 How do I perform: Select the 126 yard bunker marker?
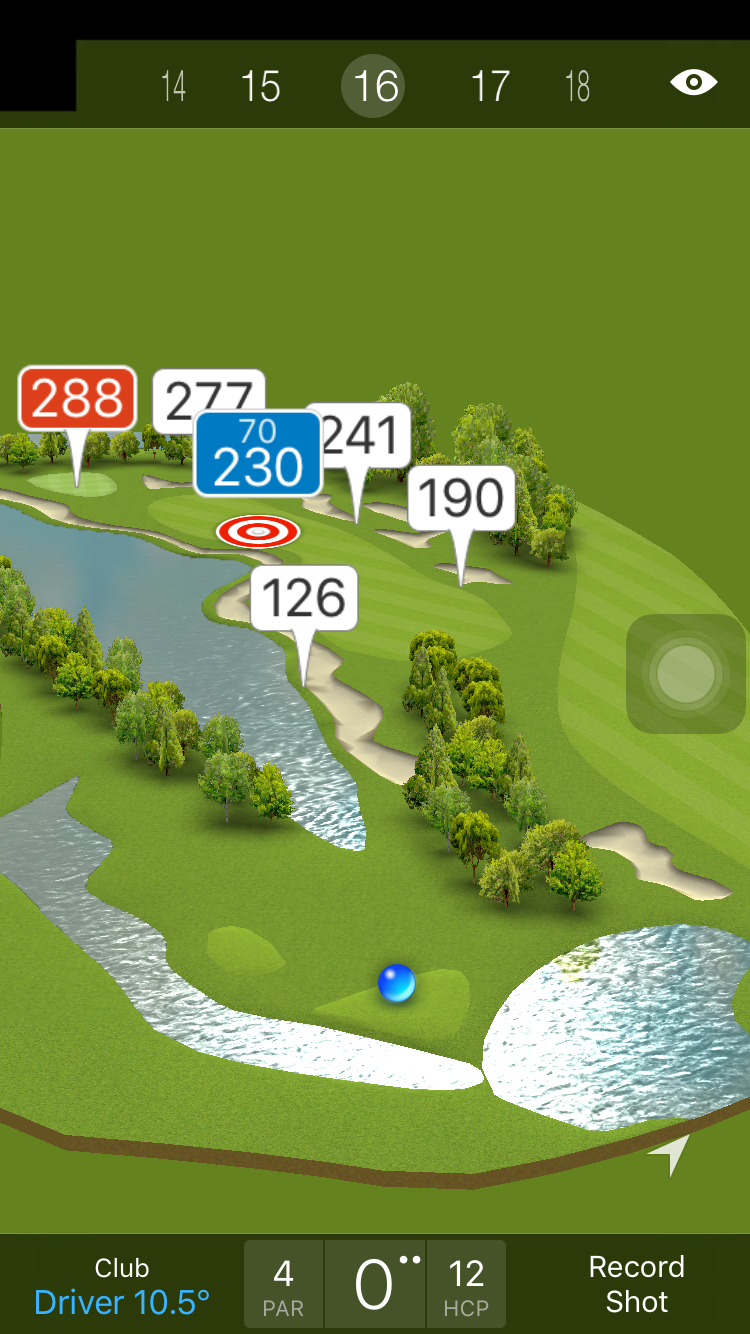(304, 598)
